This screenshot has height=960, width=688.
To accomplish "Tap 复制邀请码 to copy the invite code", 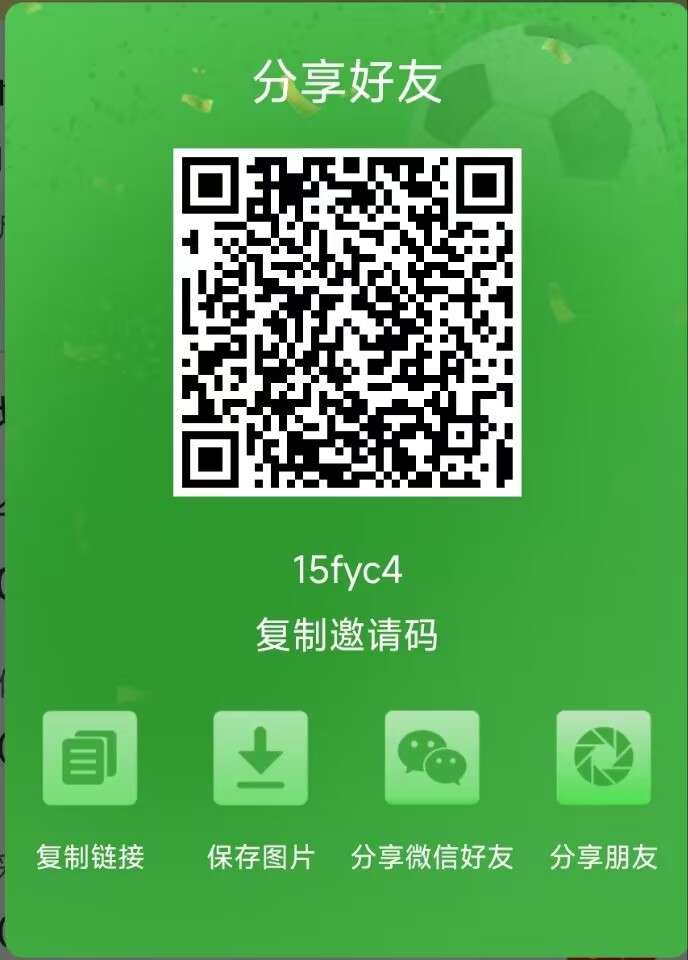I will tap(346, 635).
